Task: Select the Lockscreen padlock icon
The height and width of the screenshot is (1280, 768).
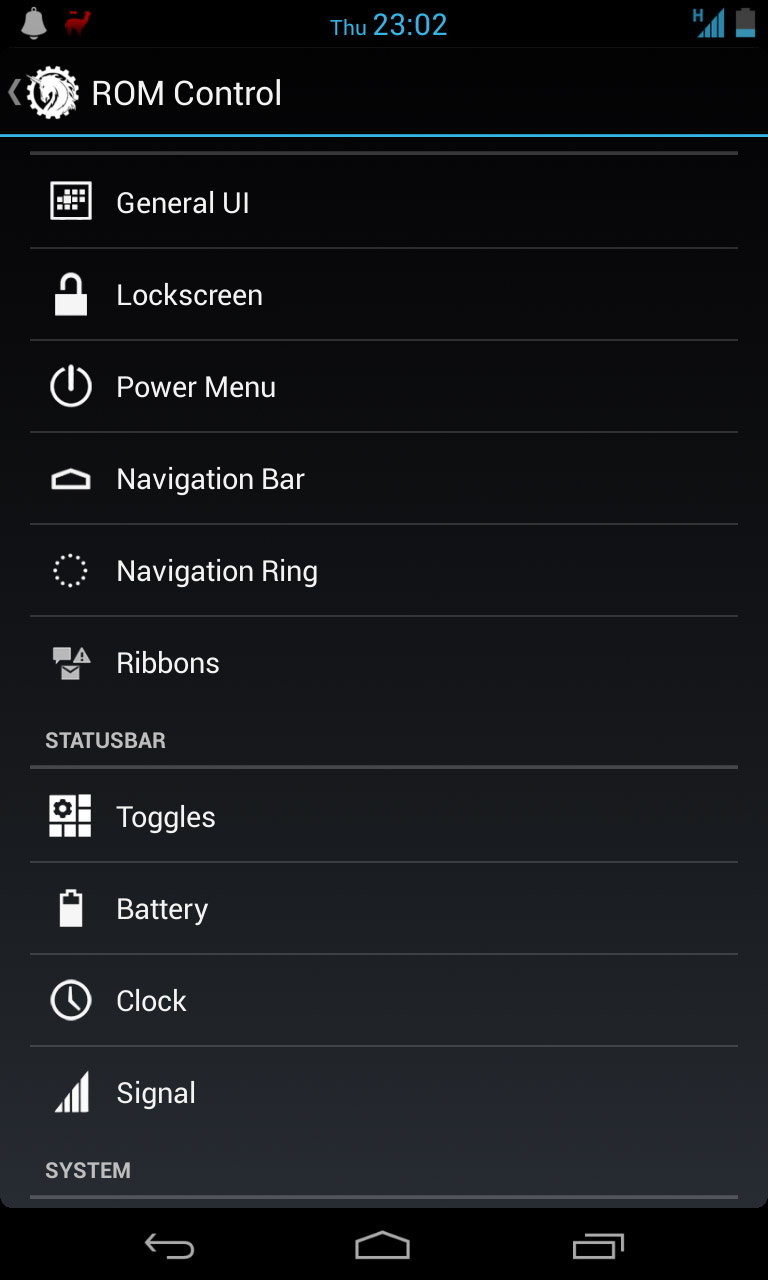Action: point(69,293)
